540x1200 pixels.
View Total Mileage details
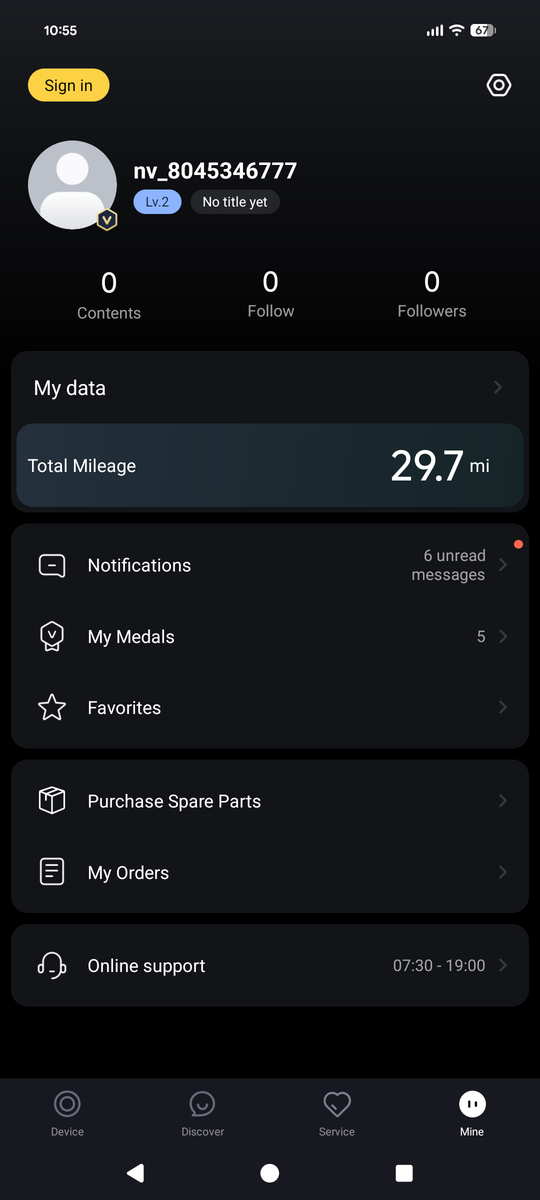coord(270,466)
